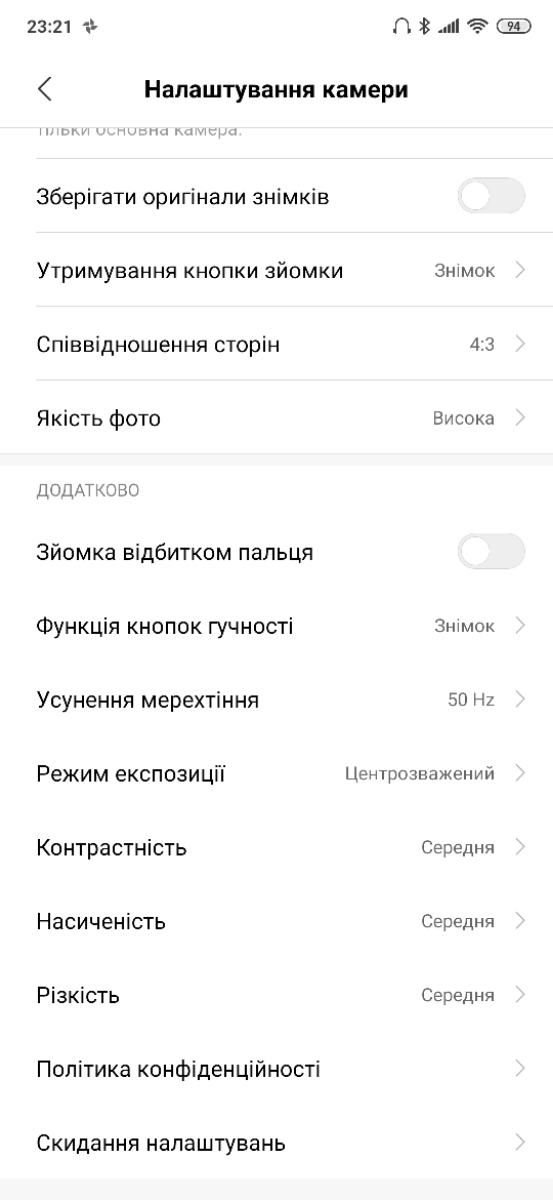Open Насиченість setting
The width and height of the screenshot is (553, 1200).
click(276, 922)
